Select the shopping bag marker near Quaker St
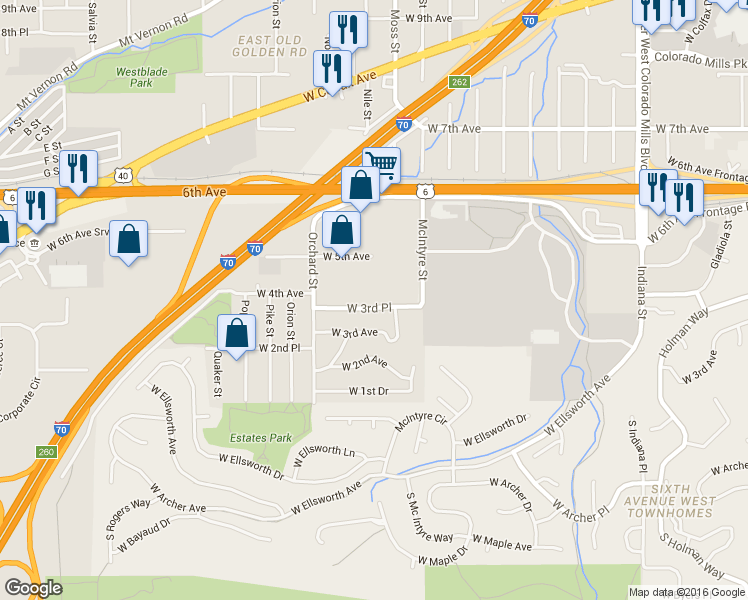Screen dimensions: 748x600 (x=236, y=334)
